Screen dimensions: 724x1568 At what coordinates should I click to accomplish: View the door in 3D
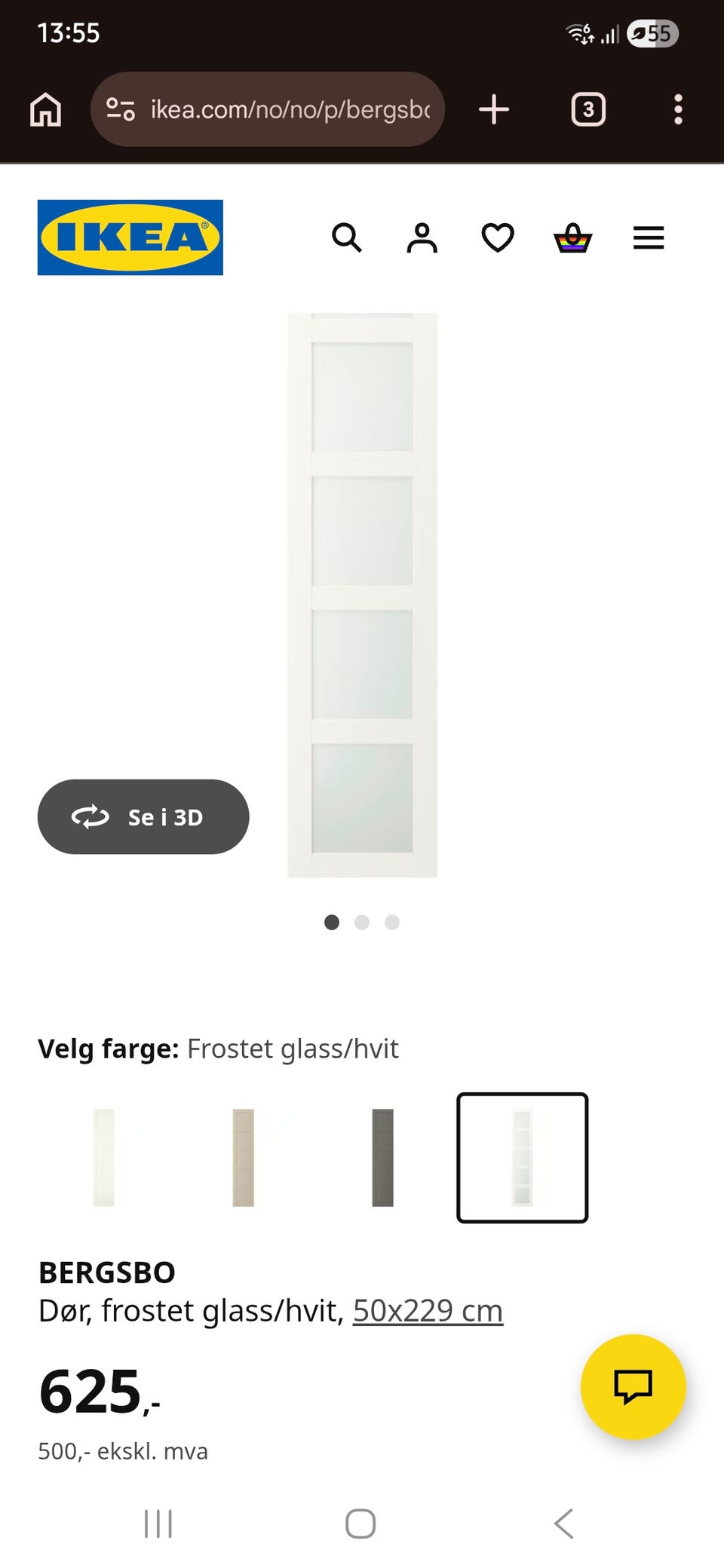pyautogui.click(x=143, y=816)
